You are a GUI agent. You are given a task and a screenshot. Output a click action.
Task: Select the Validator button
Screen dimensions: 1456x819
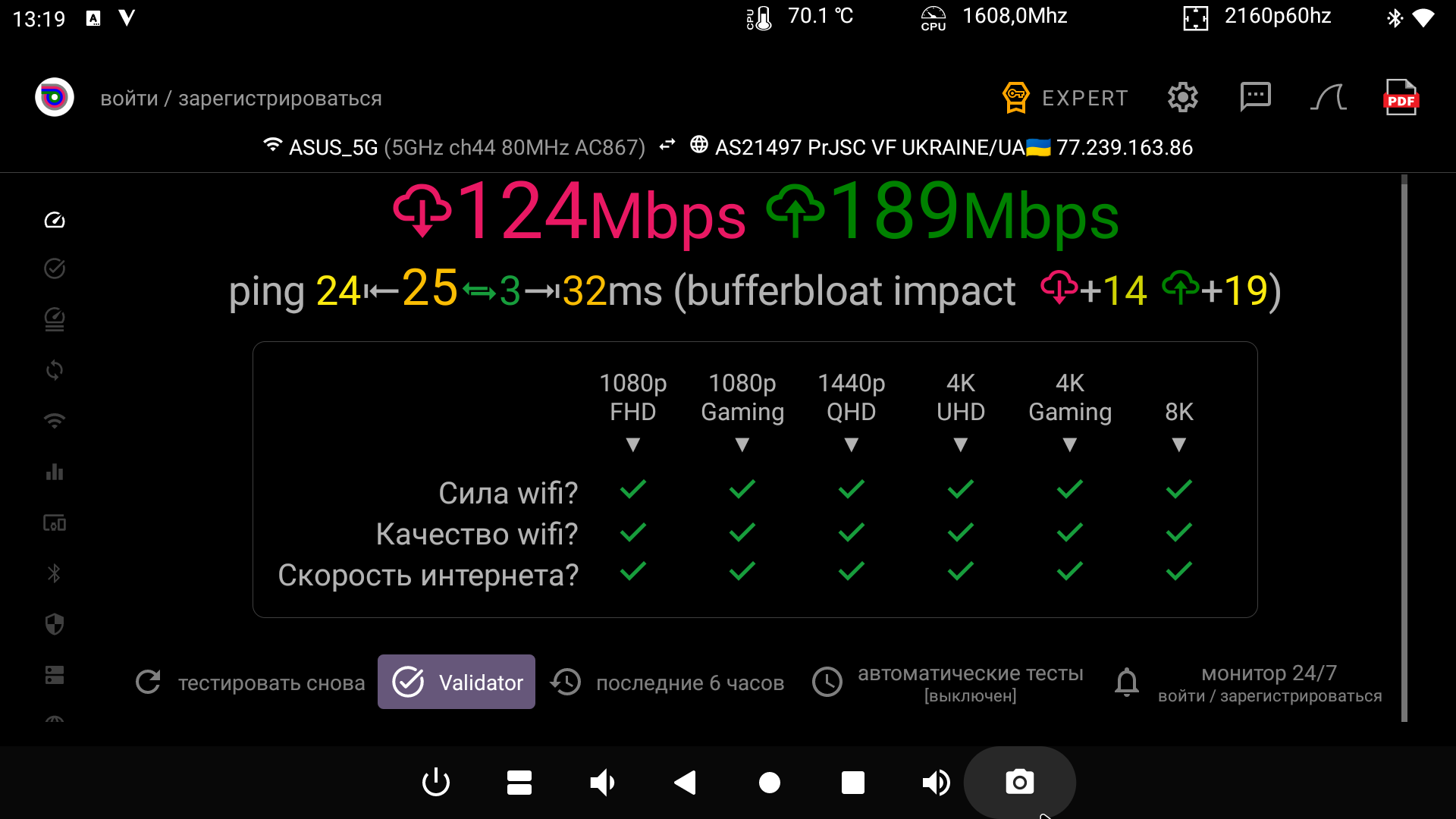pos(457,682)
